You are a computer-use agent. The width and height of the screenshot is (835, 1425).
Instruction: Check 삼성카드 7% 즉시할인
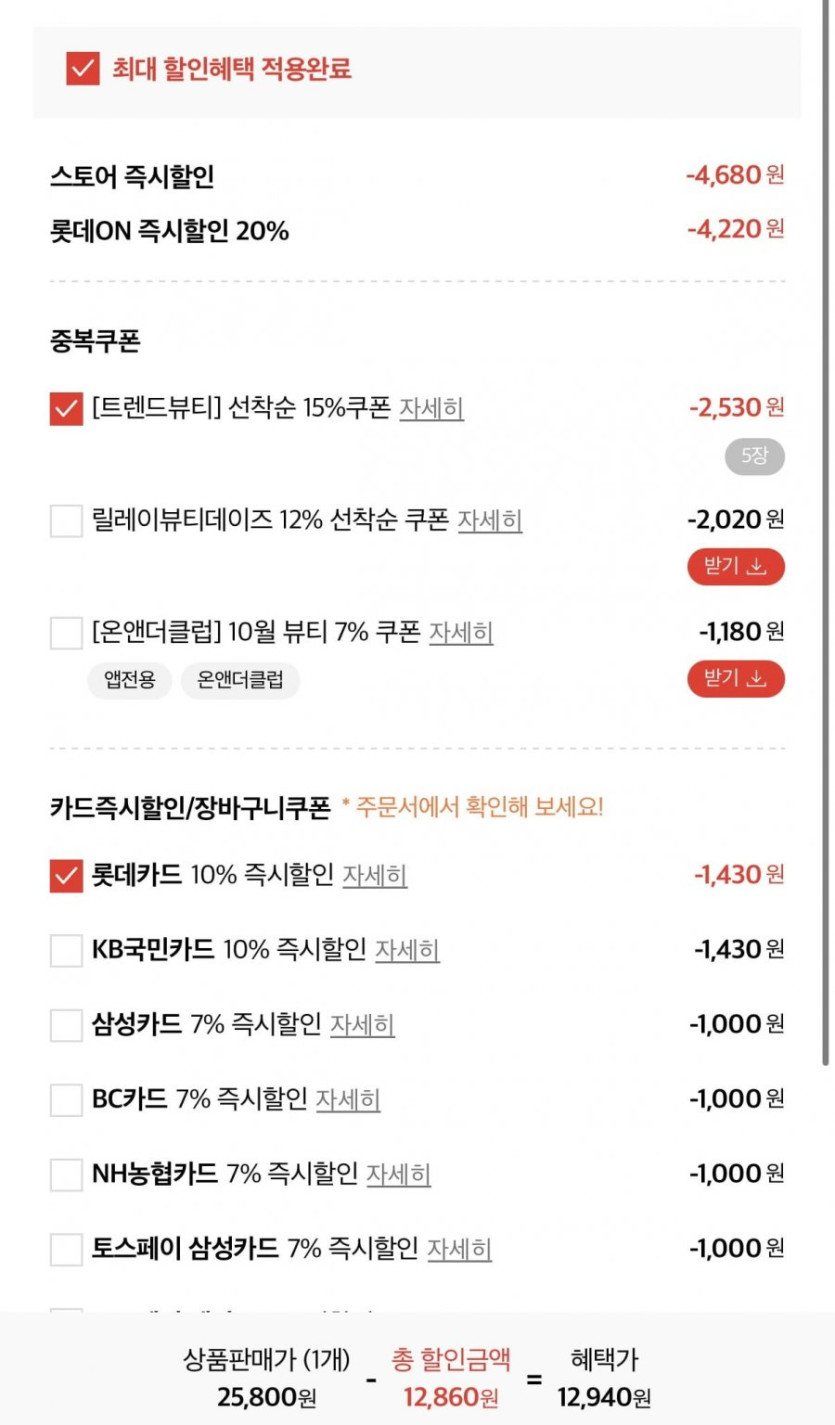66,1025
